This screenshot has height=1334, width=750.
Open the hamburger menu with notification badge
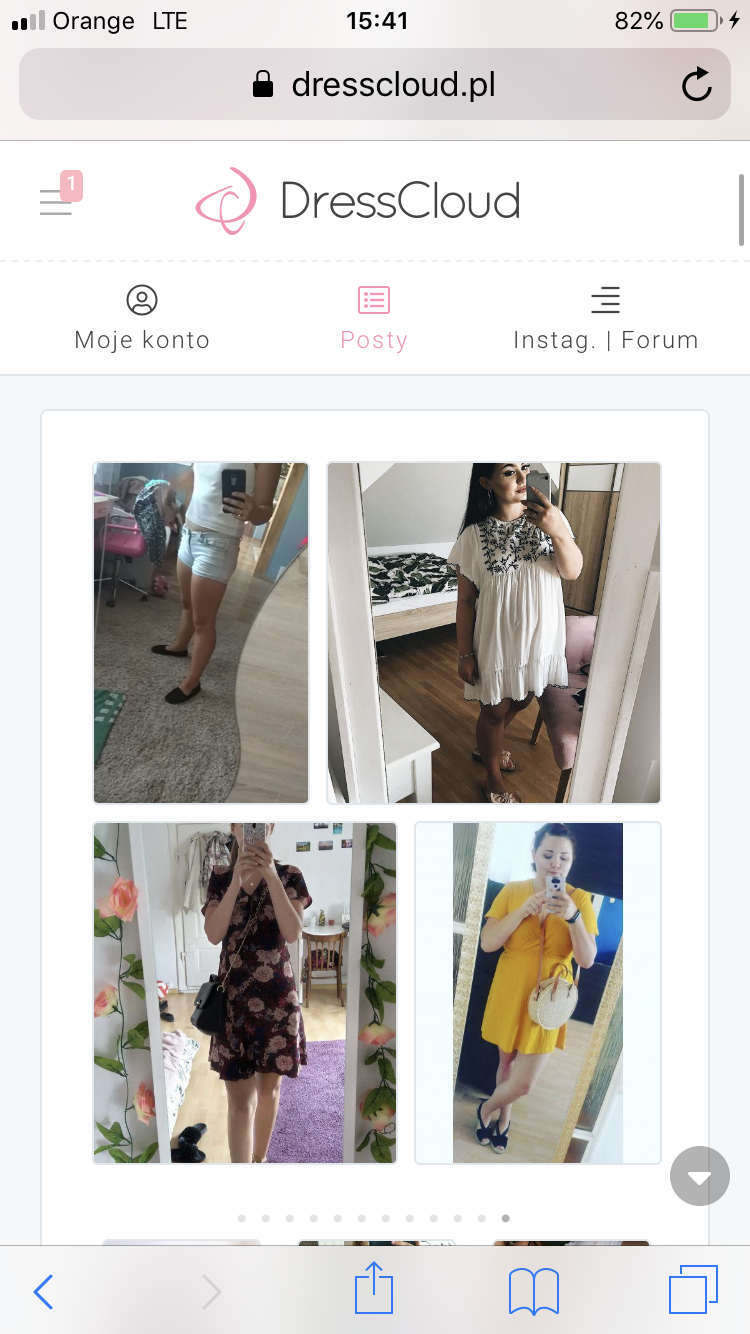[x=57, y=202]
